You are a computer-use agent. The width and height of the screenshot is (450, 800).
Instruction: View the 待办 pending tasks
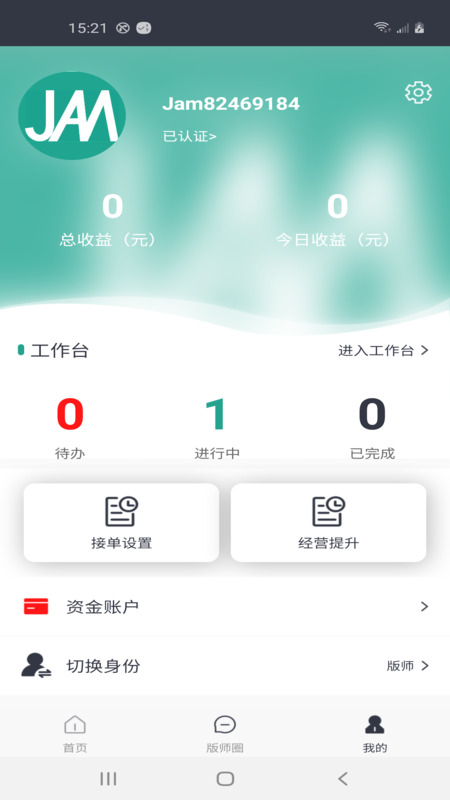(70, 428)
